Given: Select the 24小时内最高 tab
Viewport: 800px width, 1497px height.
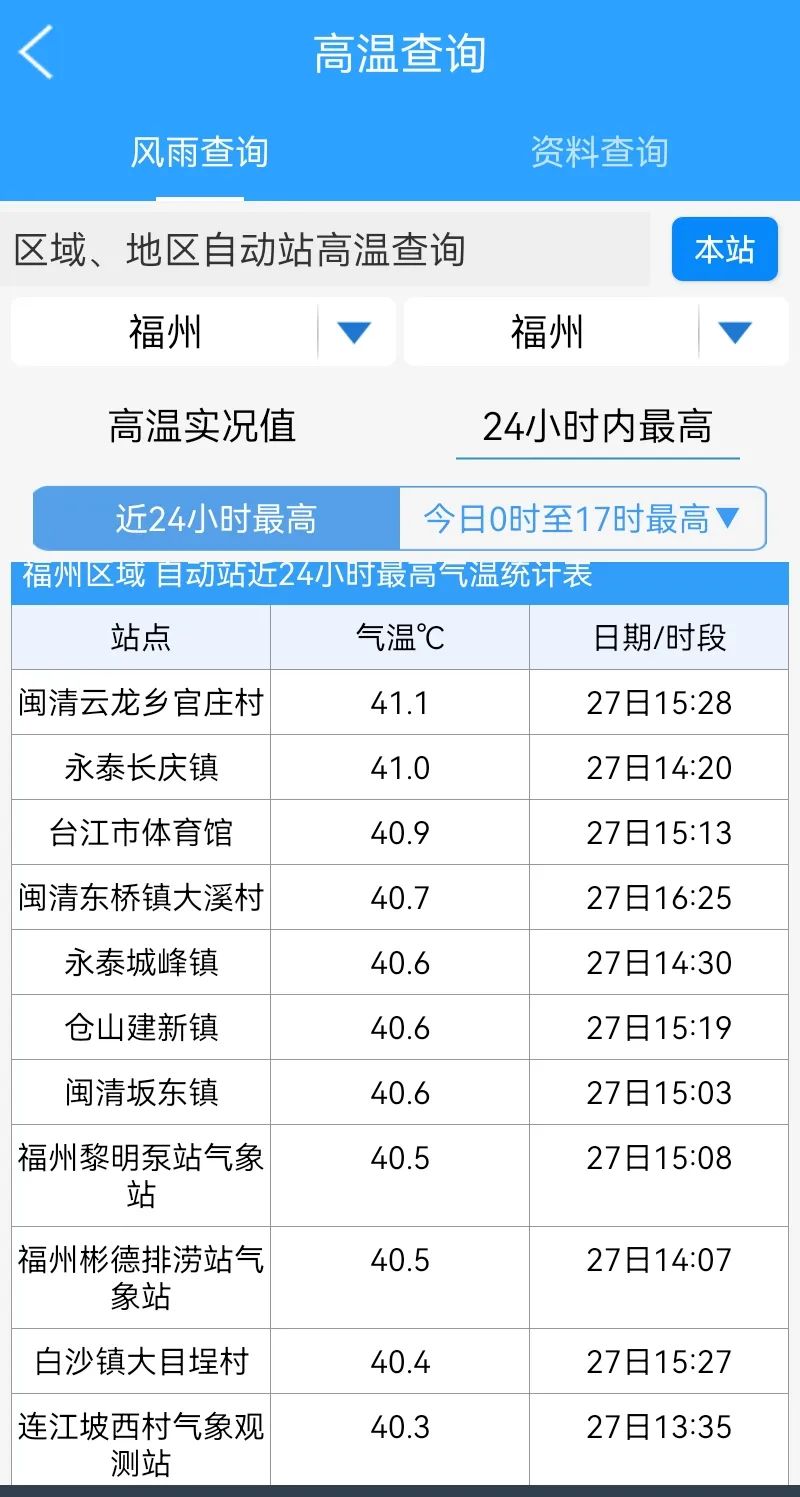Looking at the screenshot, I should (597, 426).
